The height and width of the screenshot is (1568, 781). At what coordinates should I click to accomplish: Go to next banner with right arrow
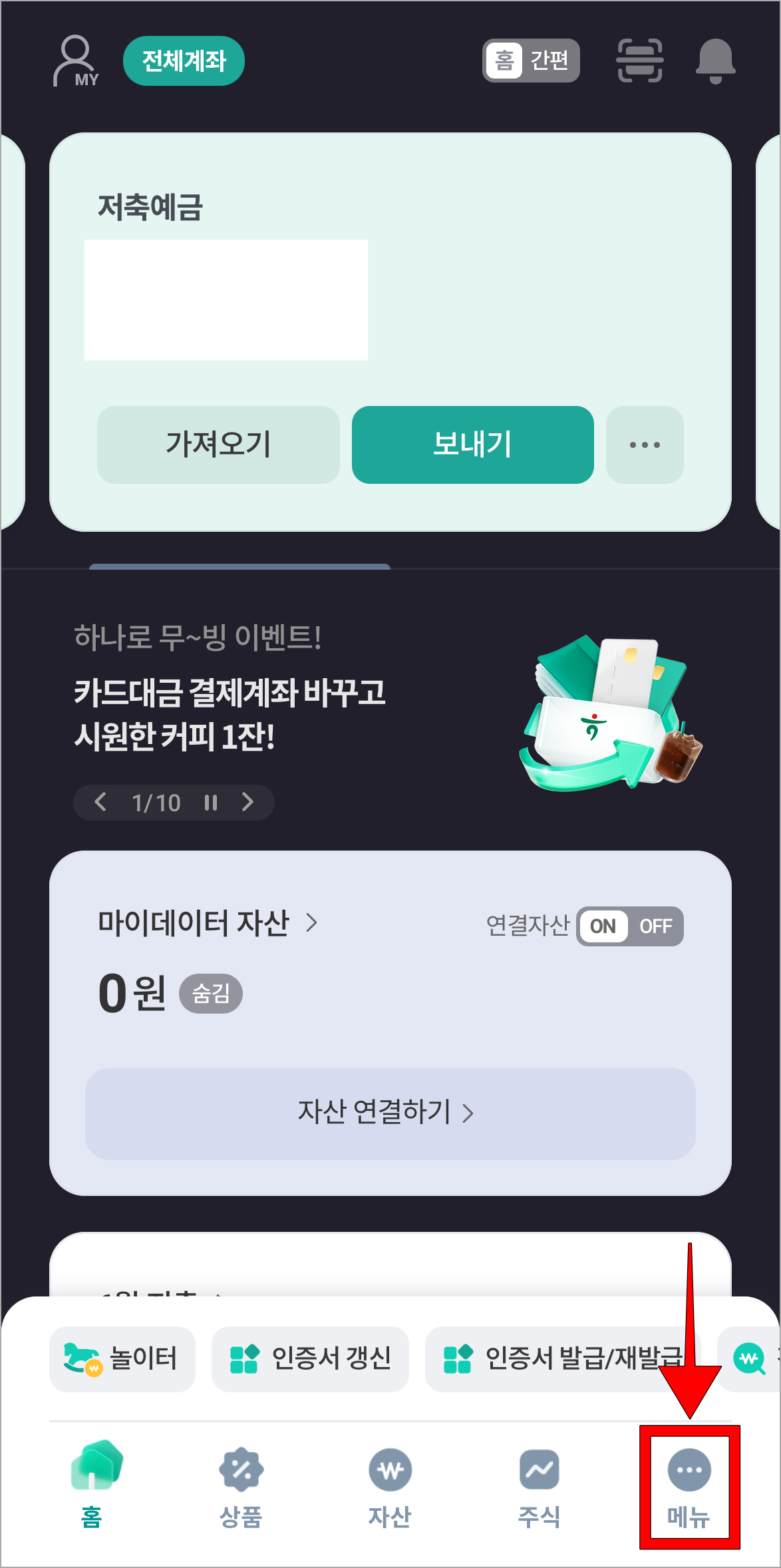[249, 803]
